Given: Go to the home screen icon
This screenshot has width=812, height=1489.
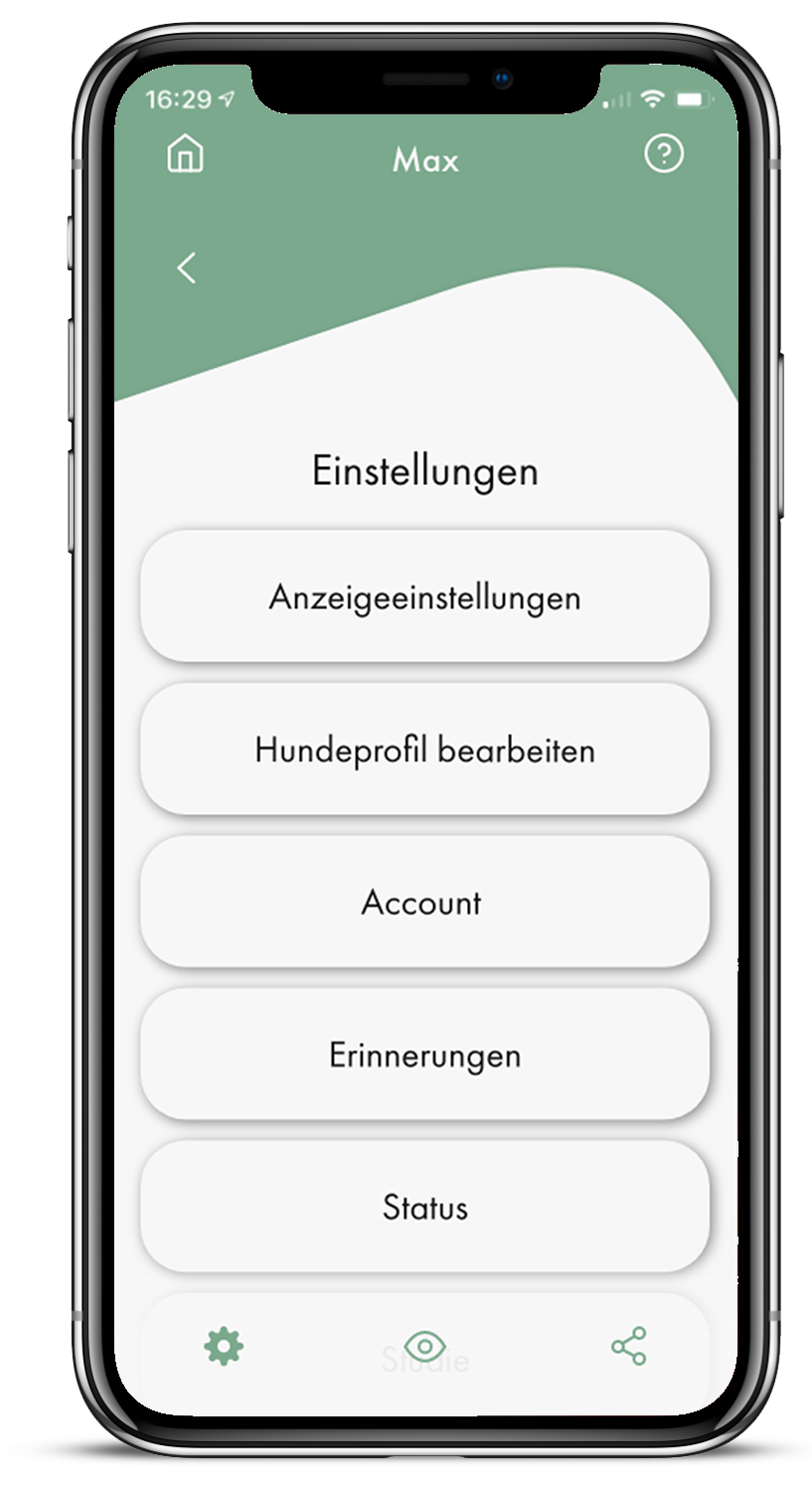Looking at the screenshot, I should [186, 154].
